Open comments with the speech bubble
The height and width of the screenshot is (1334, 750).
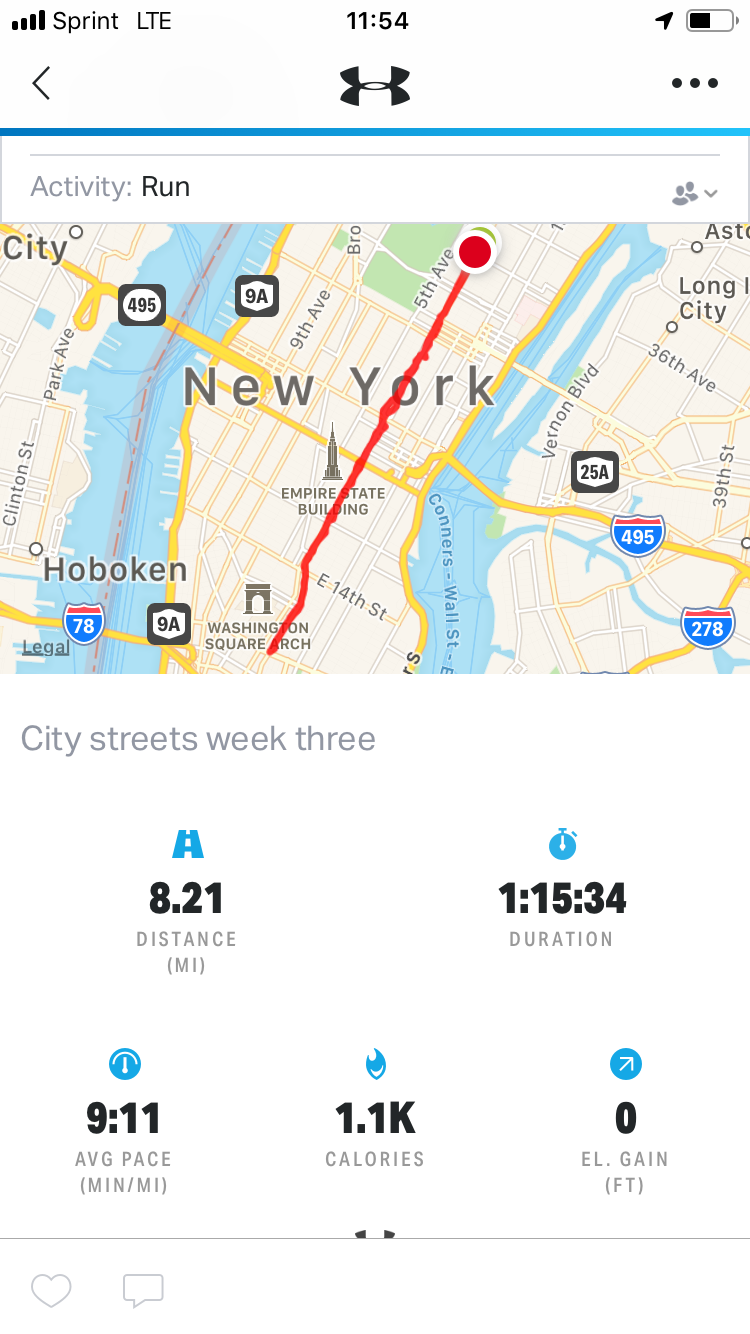[143, 1290]
